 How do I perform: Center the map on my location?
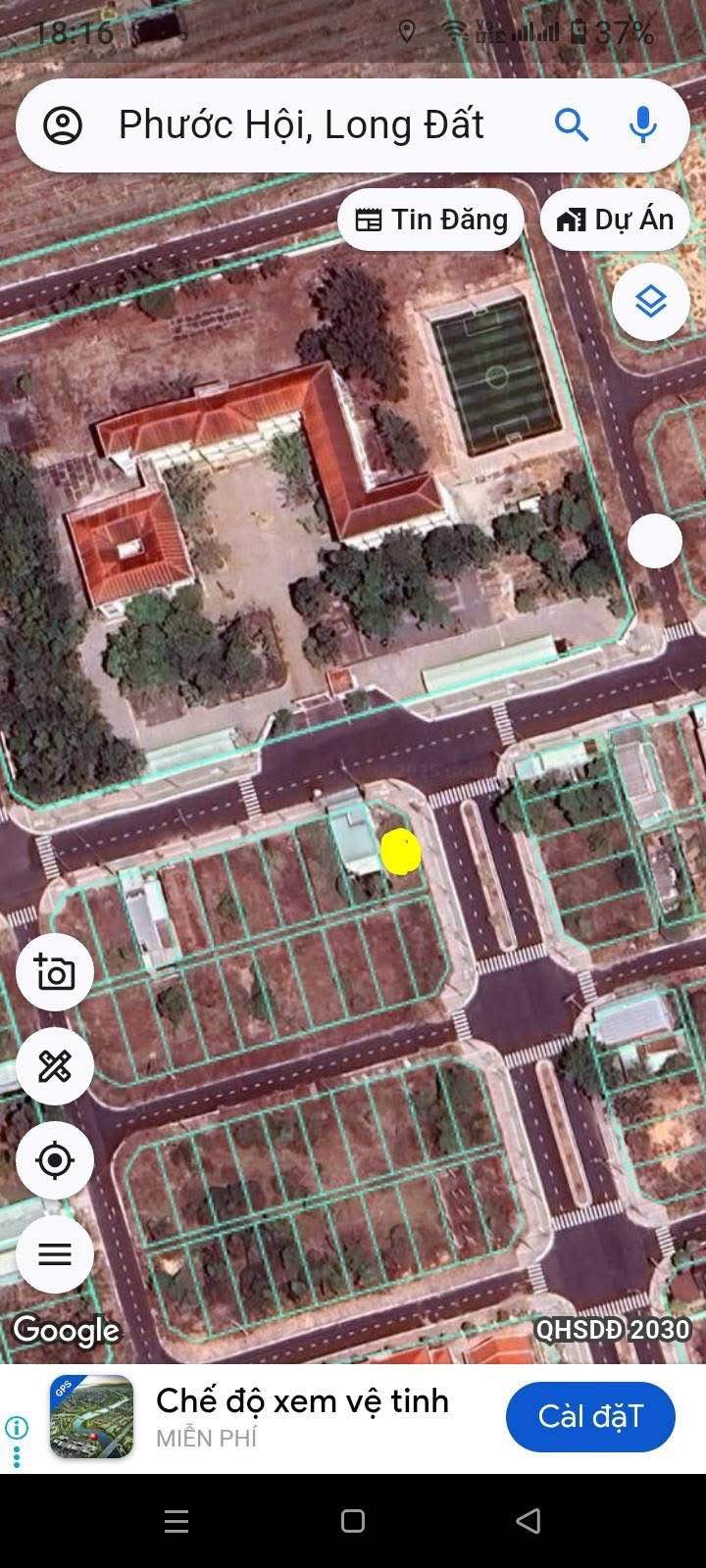pyautogui.click(x=55, y=1160)
